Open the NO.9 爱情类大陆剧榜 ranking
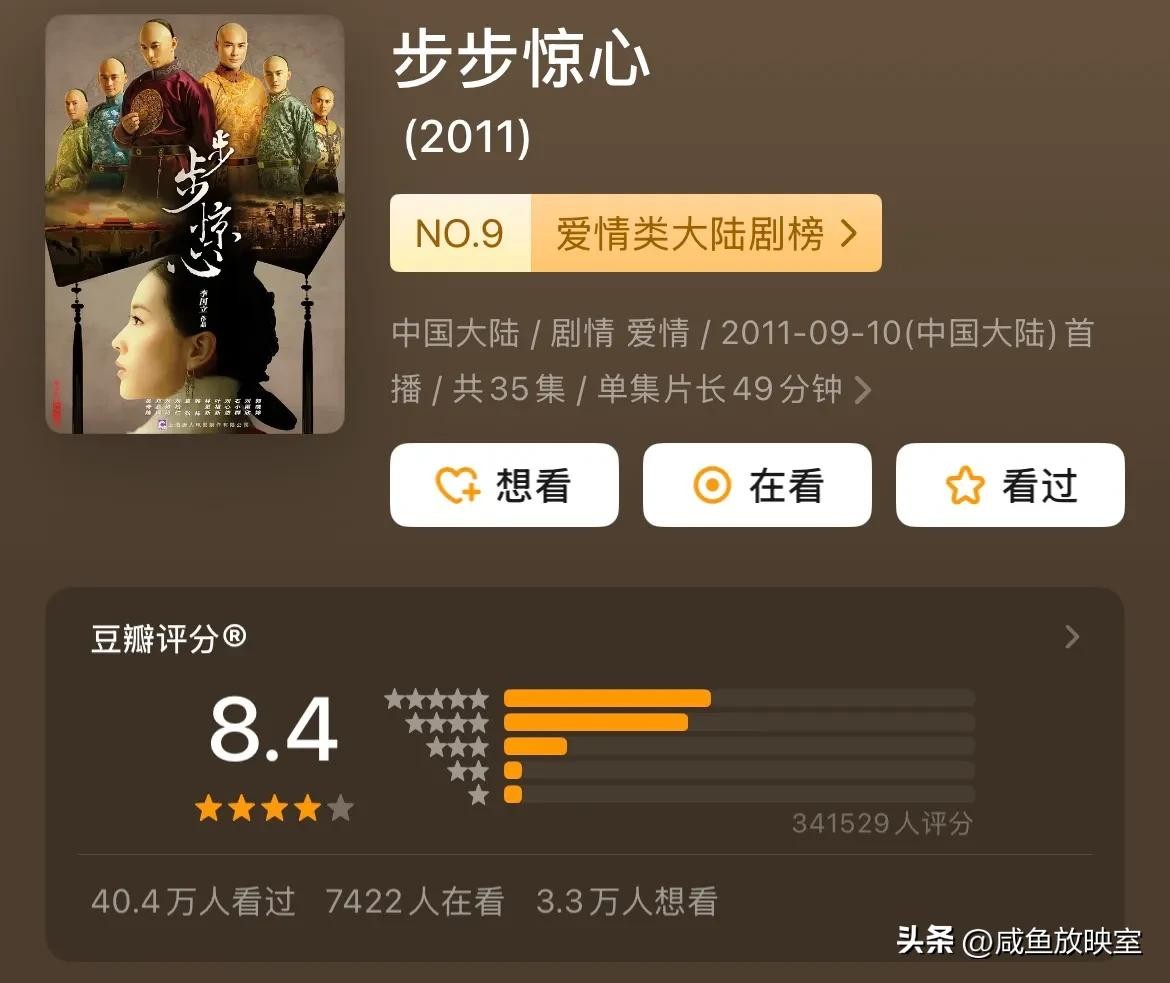This screenshot has width=1170, height=983. [x=635, y=234]
